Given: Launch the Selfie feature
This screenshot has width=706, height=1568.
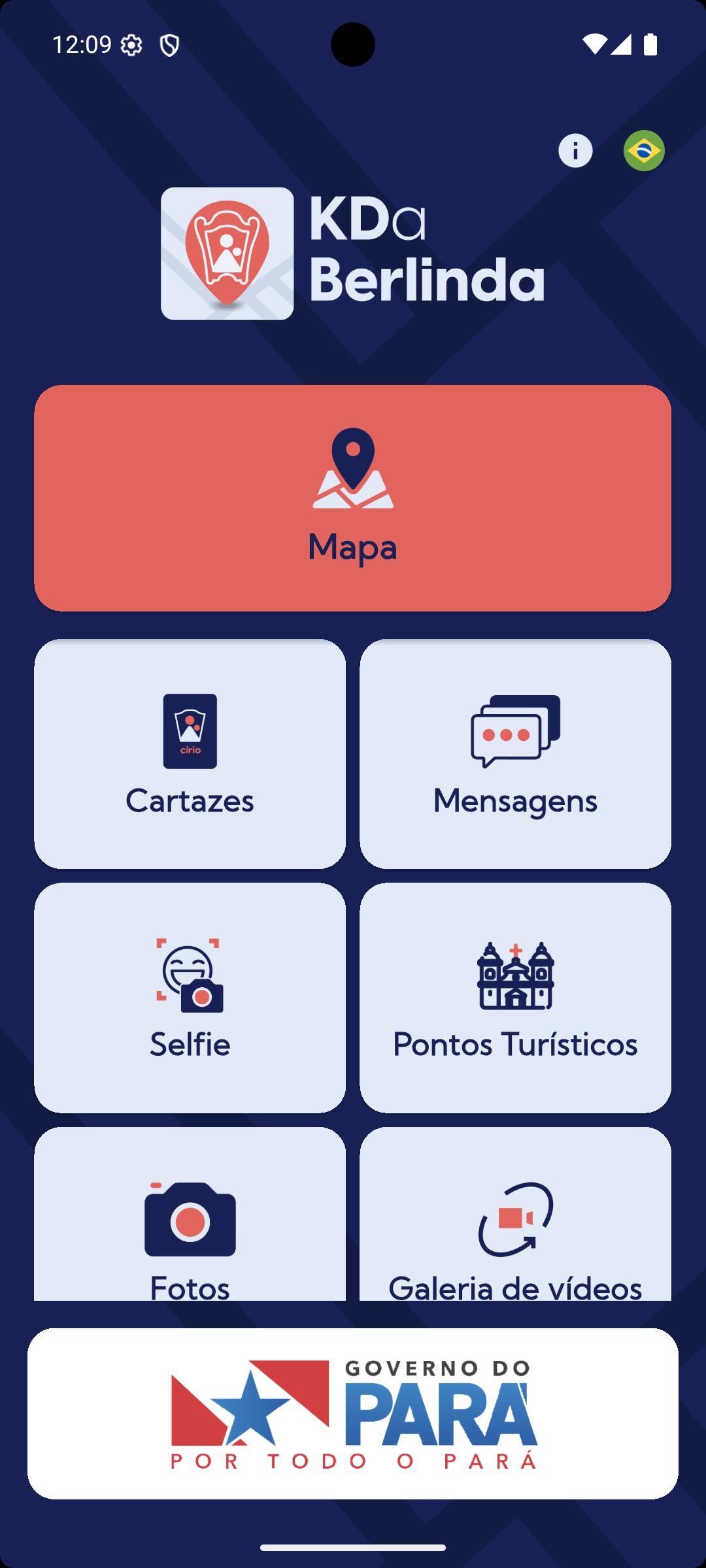Looking at the screenshot, I should [190, 998].
